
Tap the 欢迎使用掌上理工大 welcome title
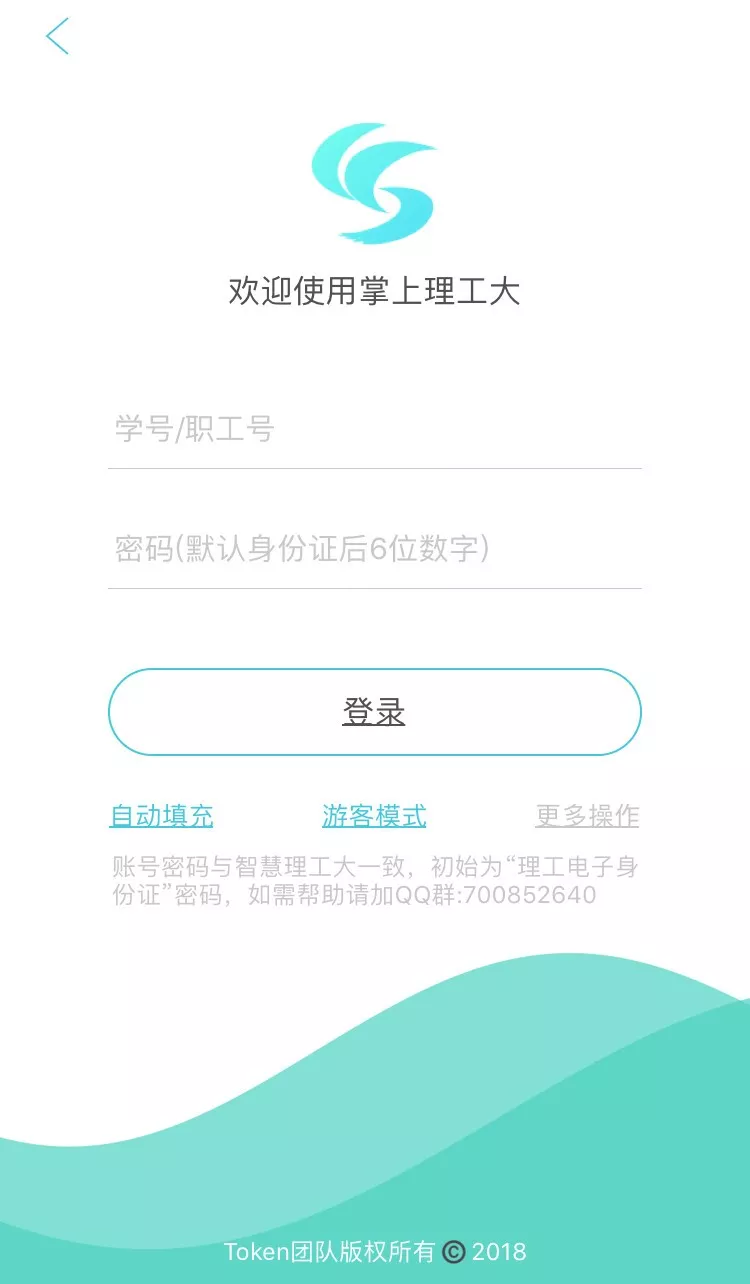pyautogui.click(x=375, y=288)
